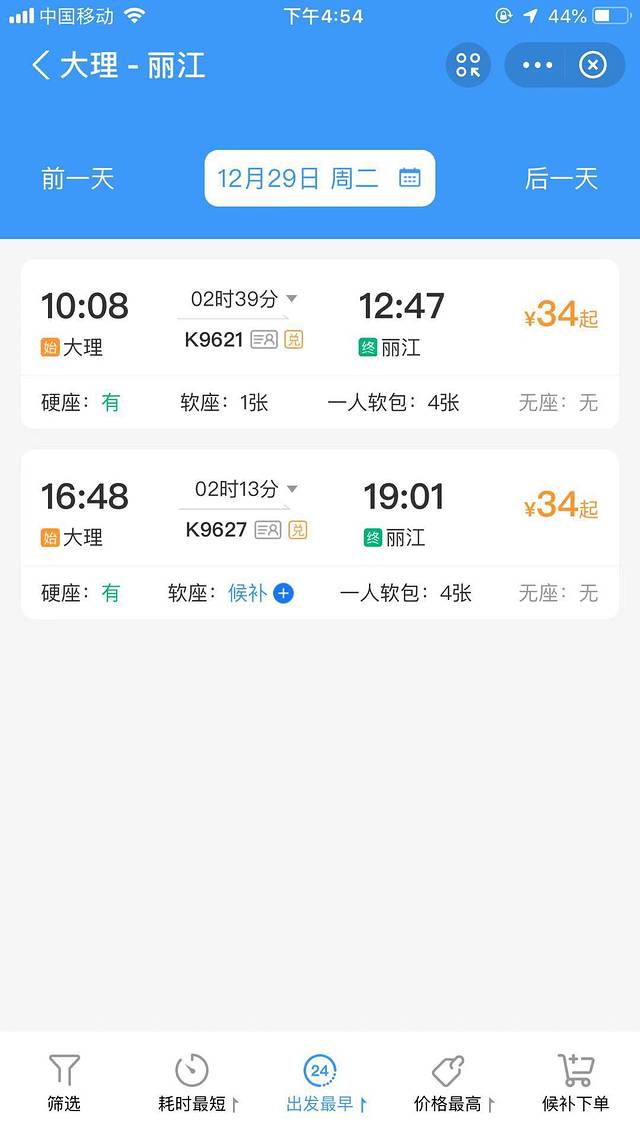This screenshot has width=640, height=1137.
Task: Go back from 大理 - 丽江 page
Action: tap(41, 66)
